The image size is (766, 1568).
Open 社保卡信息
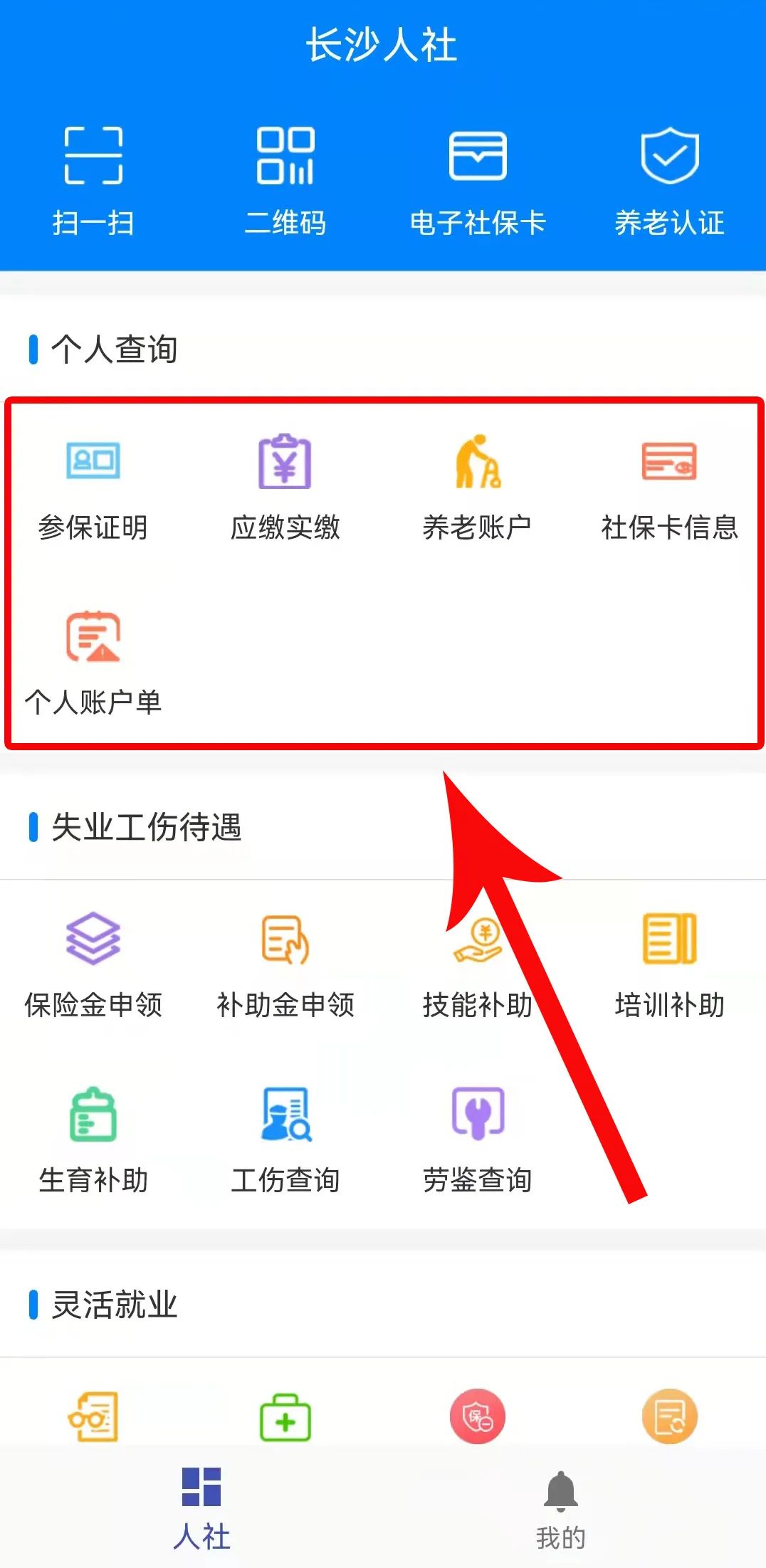670,487
